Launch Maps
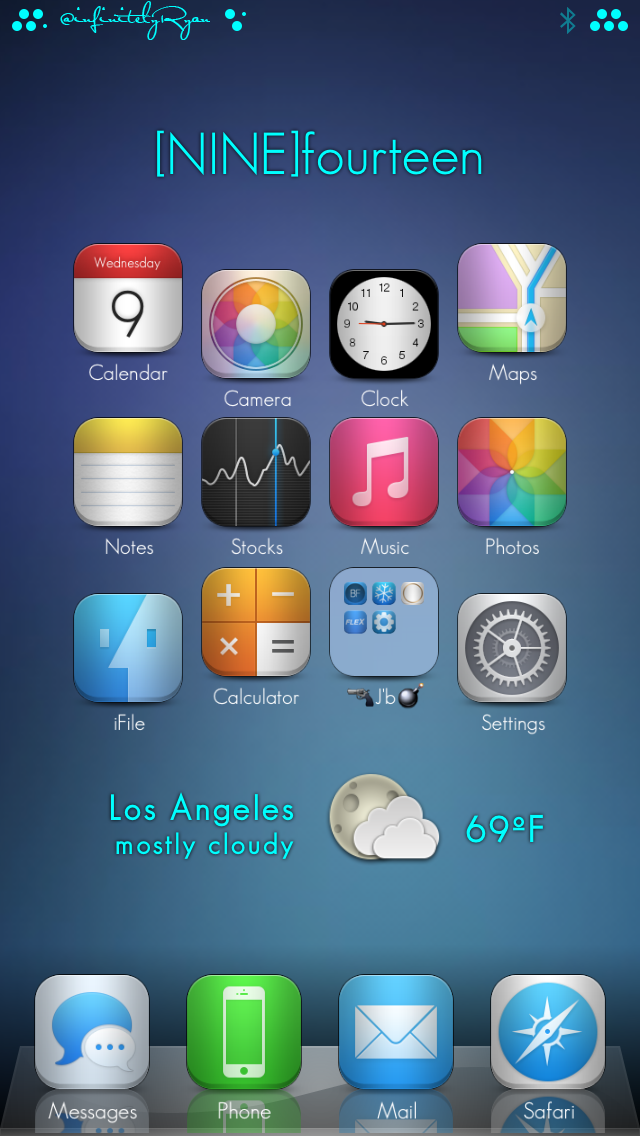Image resolution: width=640 pixels, height=1136 pixels. (x=512, y=298)
